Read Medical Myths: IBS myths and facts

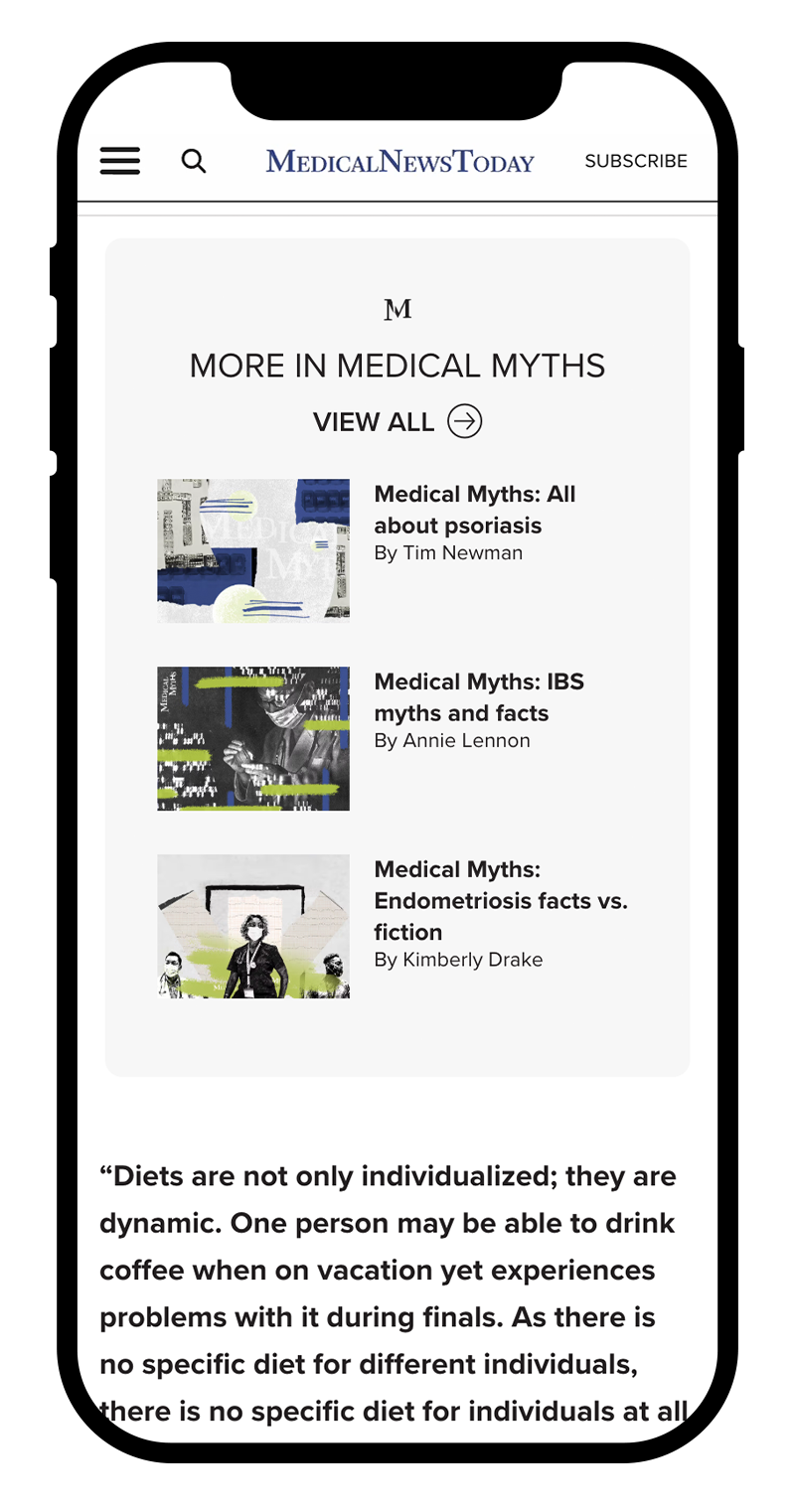pyautogui.click(x=479, y=697)
